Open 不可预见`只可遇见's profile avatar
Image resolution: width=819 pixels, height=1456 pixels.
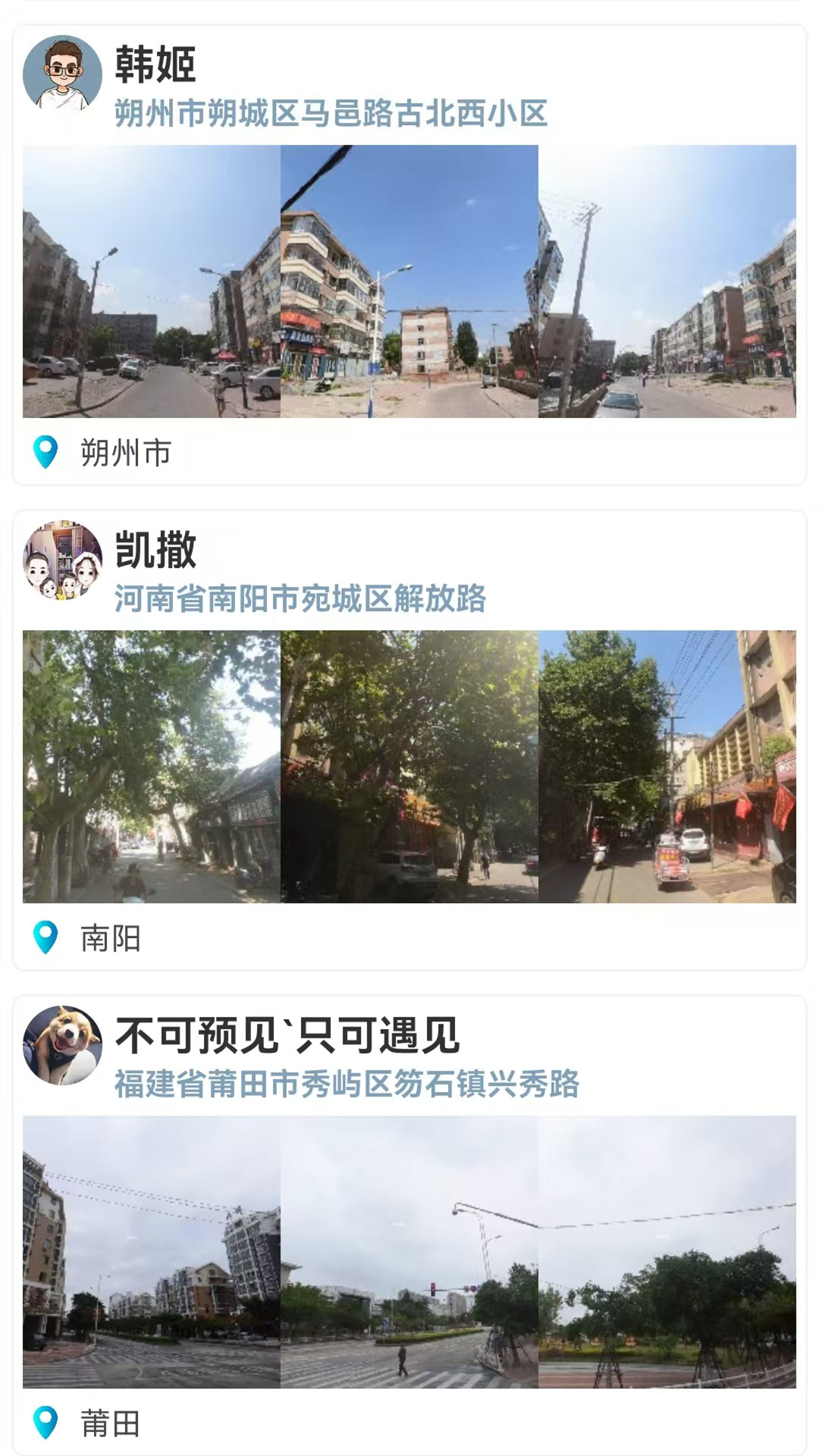coord(62,1045)
